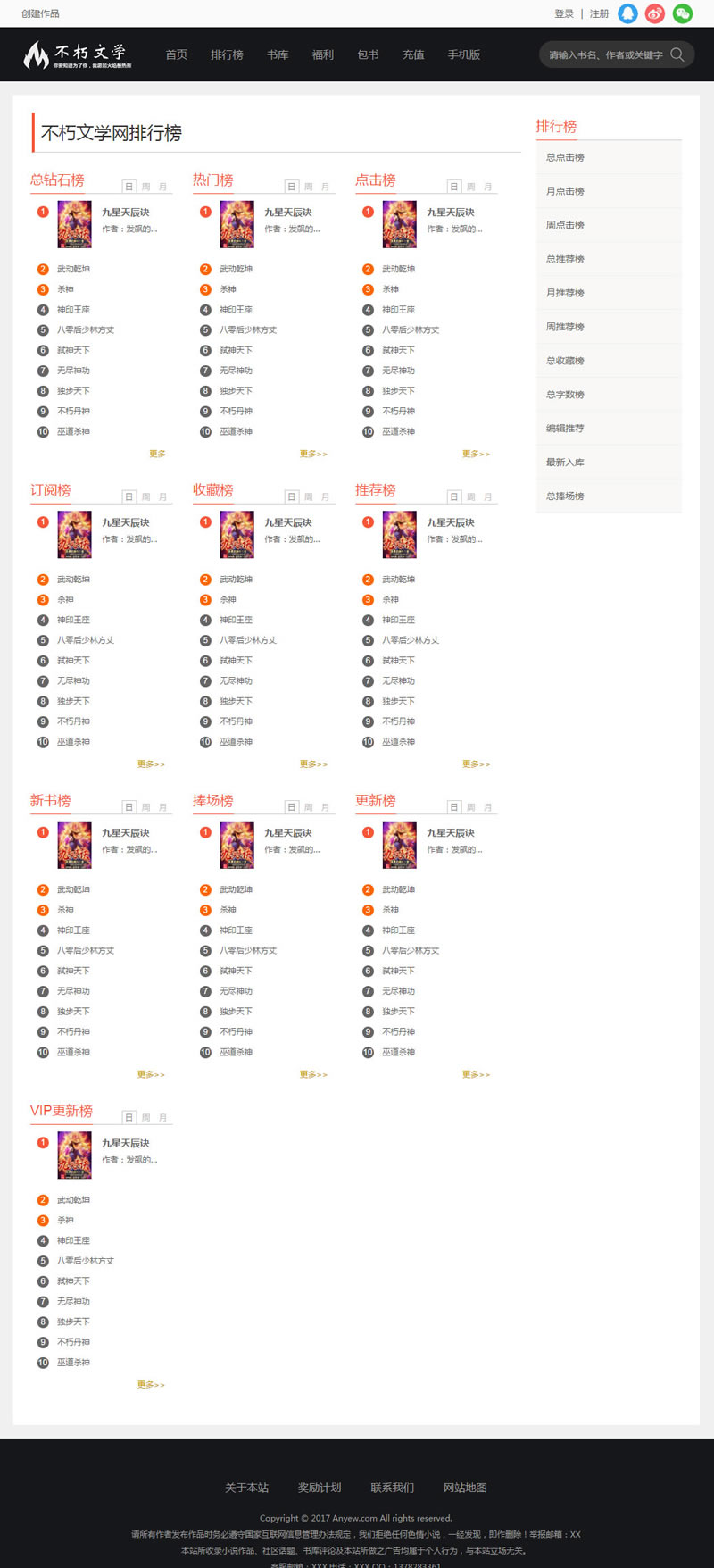Open 关于本站 in the footer
Screen dimensions: 714x1568
[246, 1488]
